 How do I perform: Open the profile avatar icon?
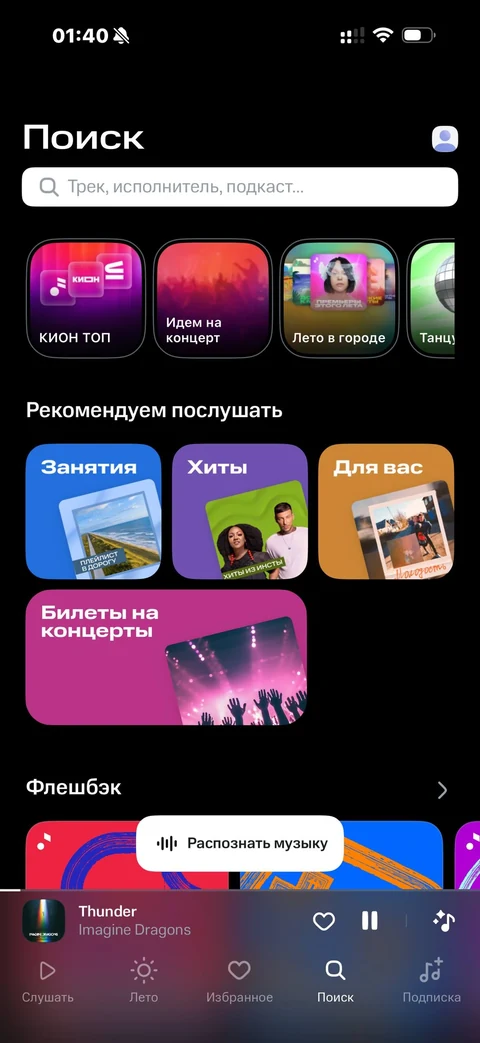tap(445, 138)
